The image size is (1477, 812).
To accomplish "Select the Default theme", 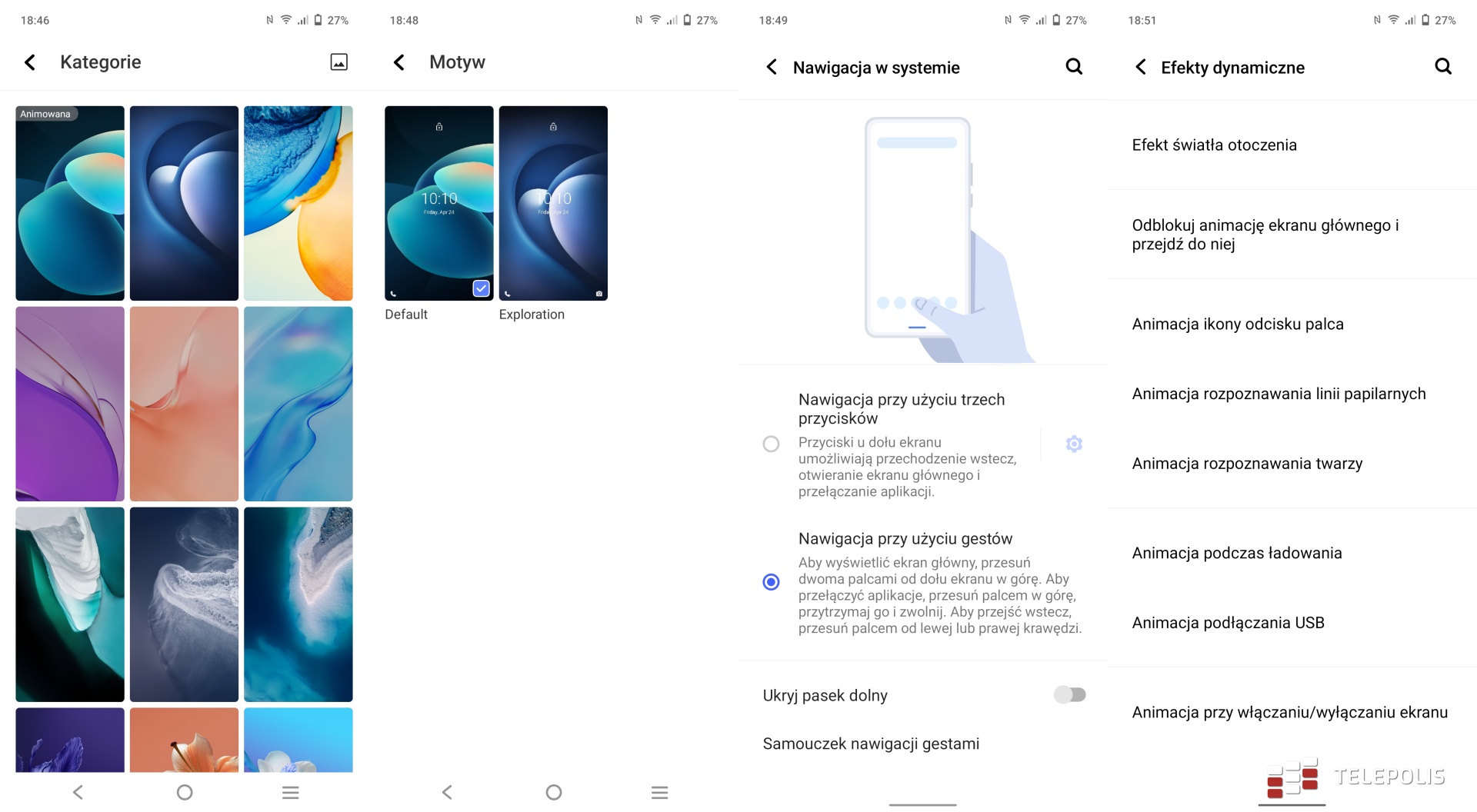I will click(x=439, y=203).
